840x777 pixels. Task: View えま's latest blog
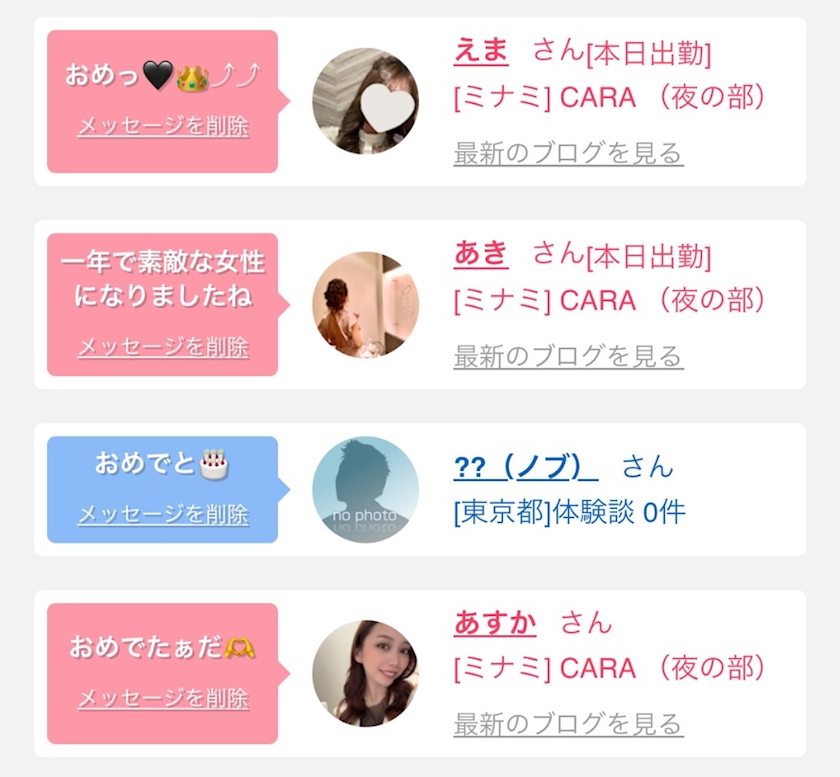tap(568, 153)
